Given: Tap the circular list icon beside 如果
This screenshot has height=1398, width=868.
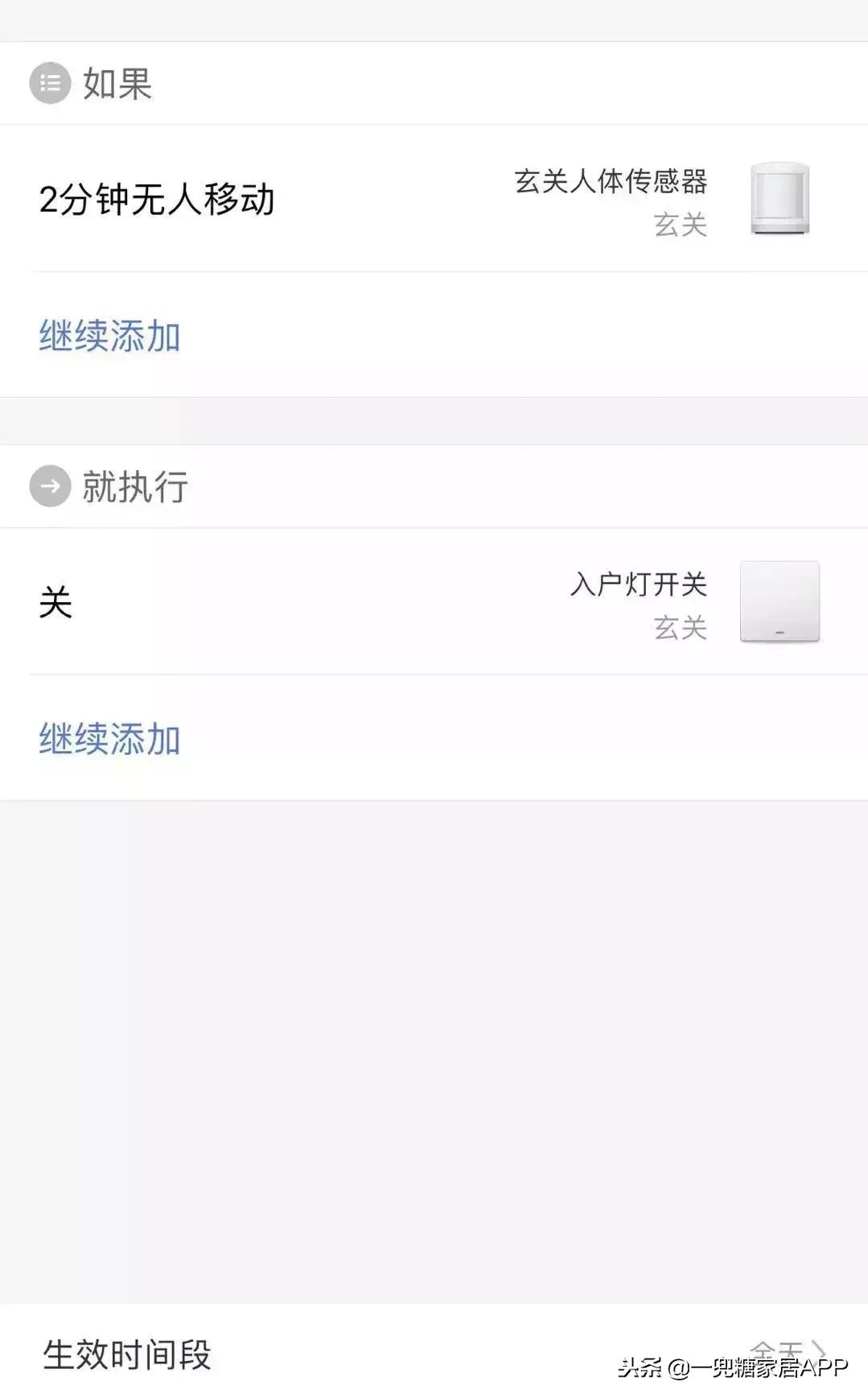Looking at the screenshot, I should [50, 83].
